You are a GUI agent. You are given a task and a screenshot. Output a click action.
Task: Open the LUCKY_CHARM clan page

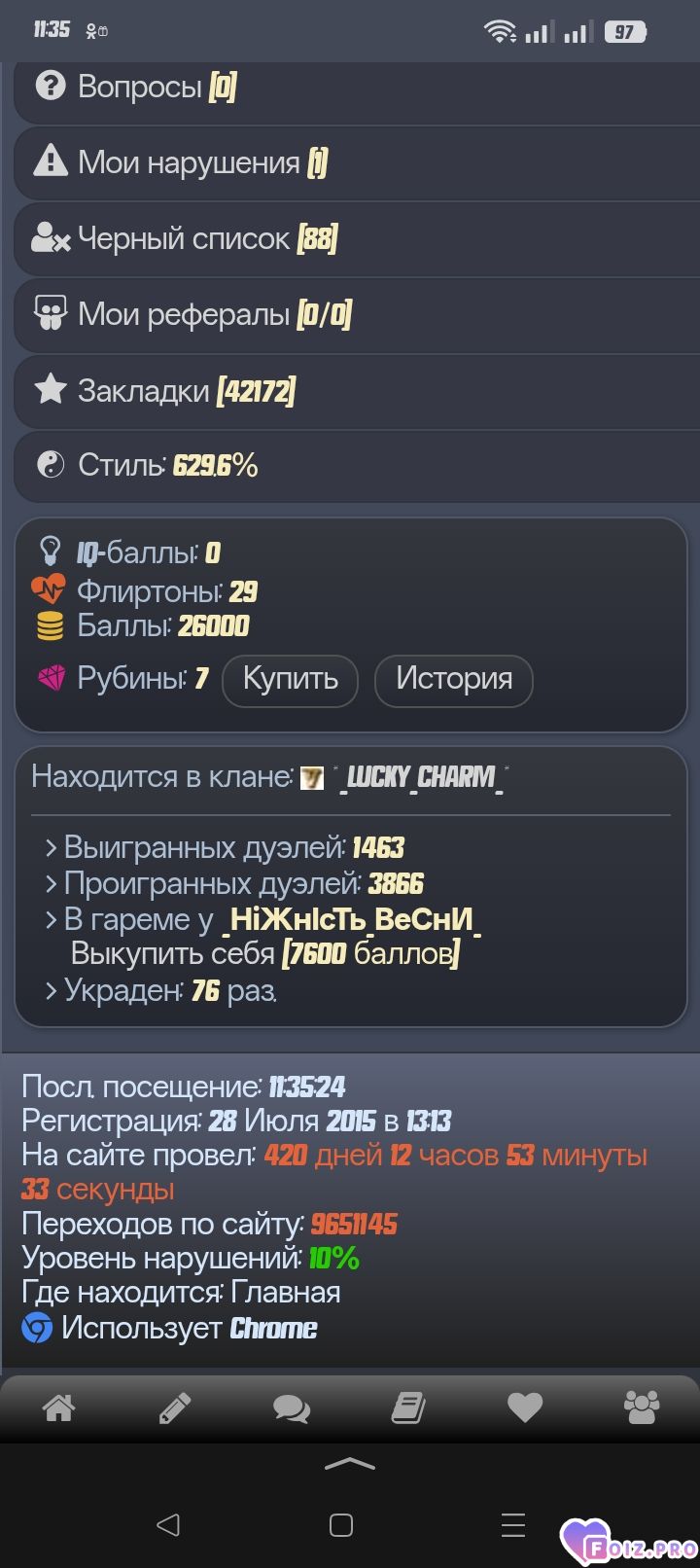point(422,777)
